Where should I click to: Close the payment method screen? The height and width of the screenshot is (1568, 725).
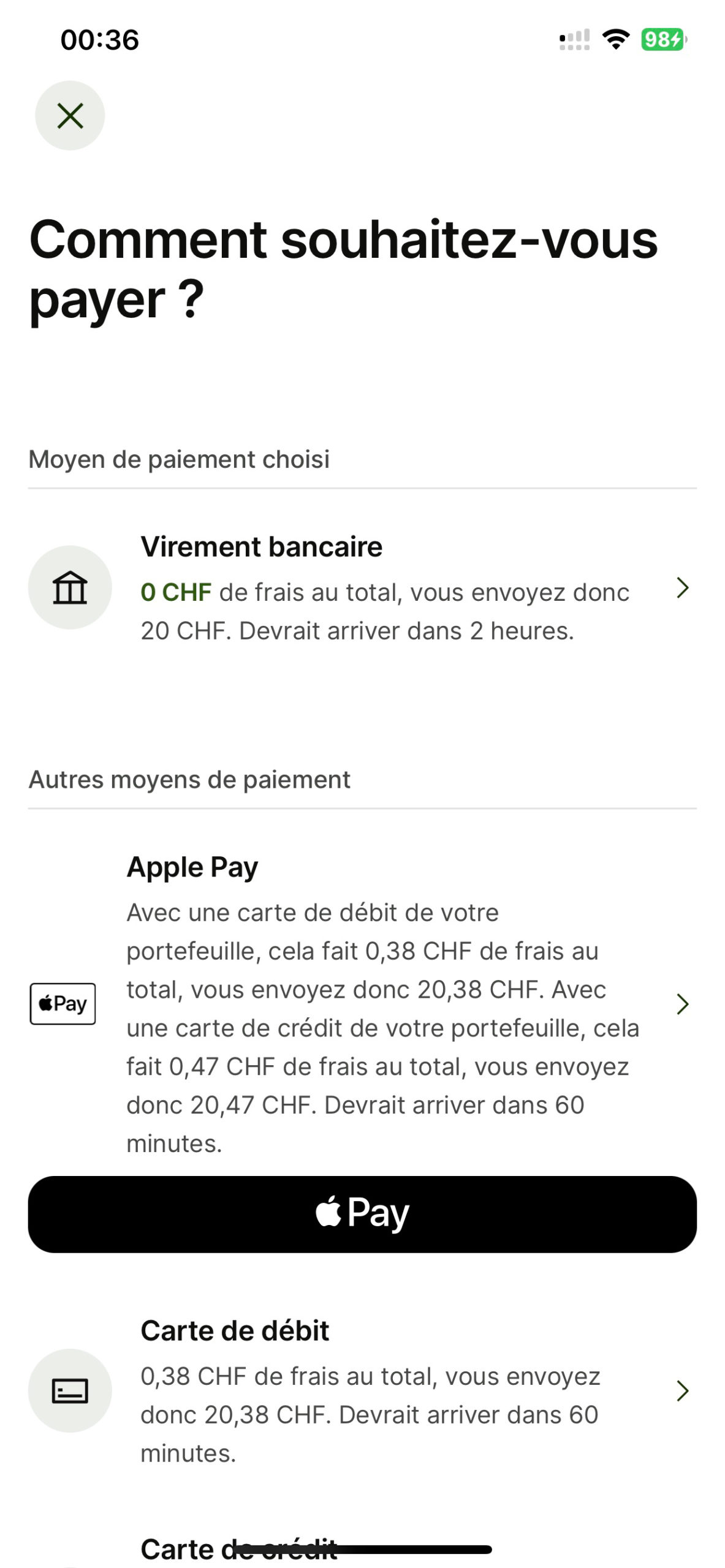(70, 116)
